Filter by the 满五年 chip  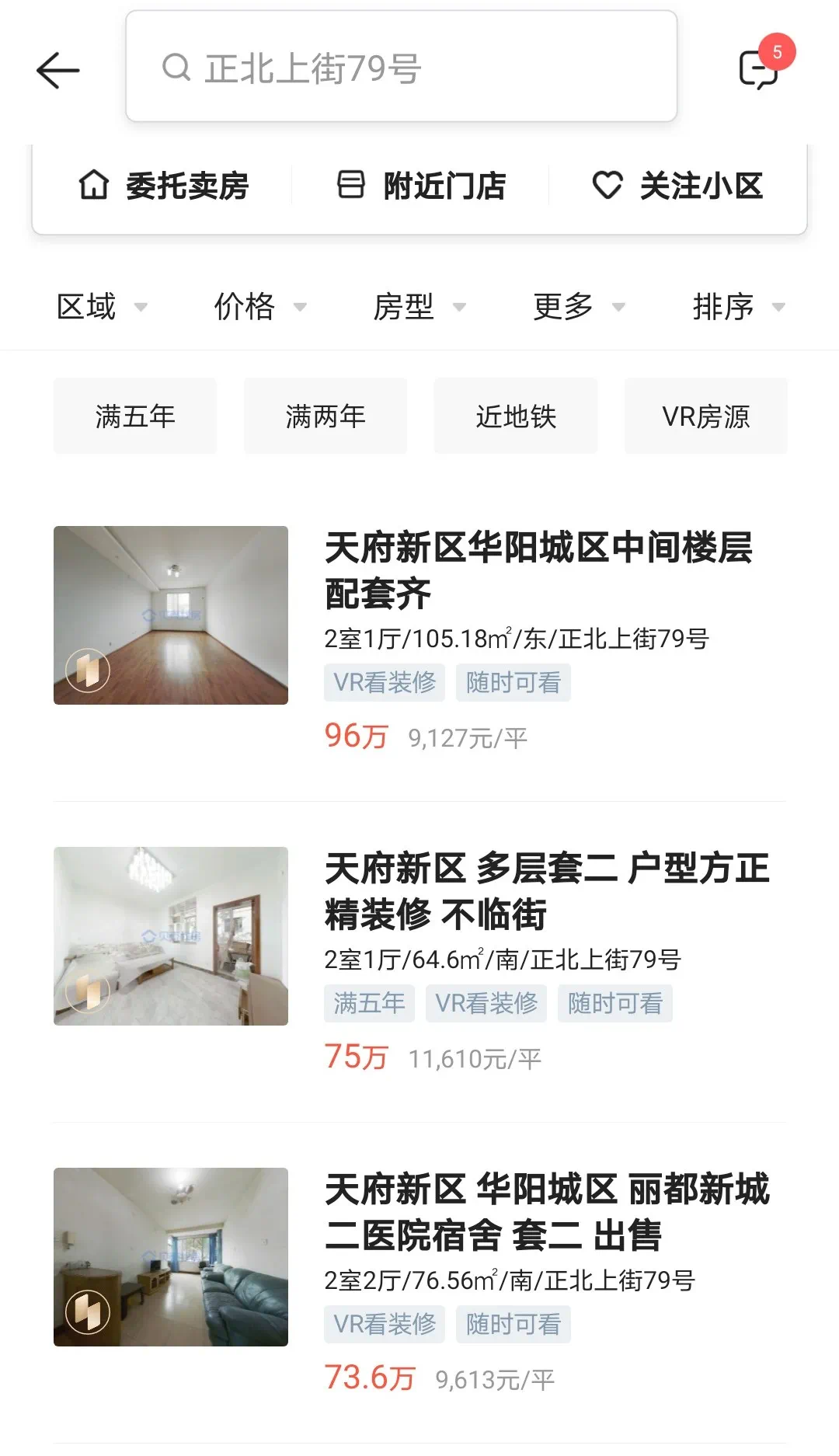pyautogui.click(x=135, y=416)
